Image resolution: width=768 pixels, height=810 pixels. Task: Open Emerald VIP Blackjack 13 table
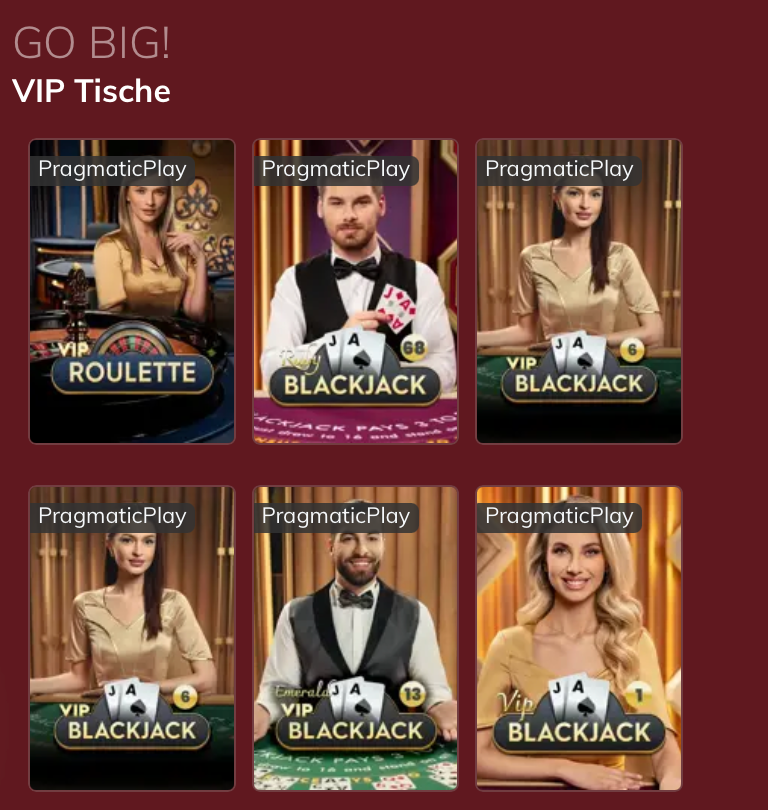tap(355, 638)
